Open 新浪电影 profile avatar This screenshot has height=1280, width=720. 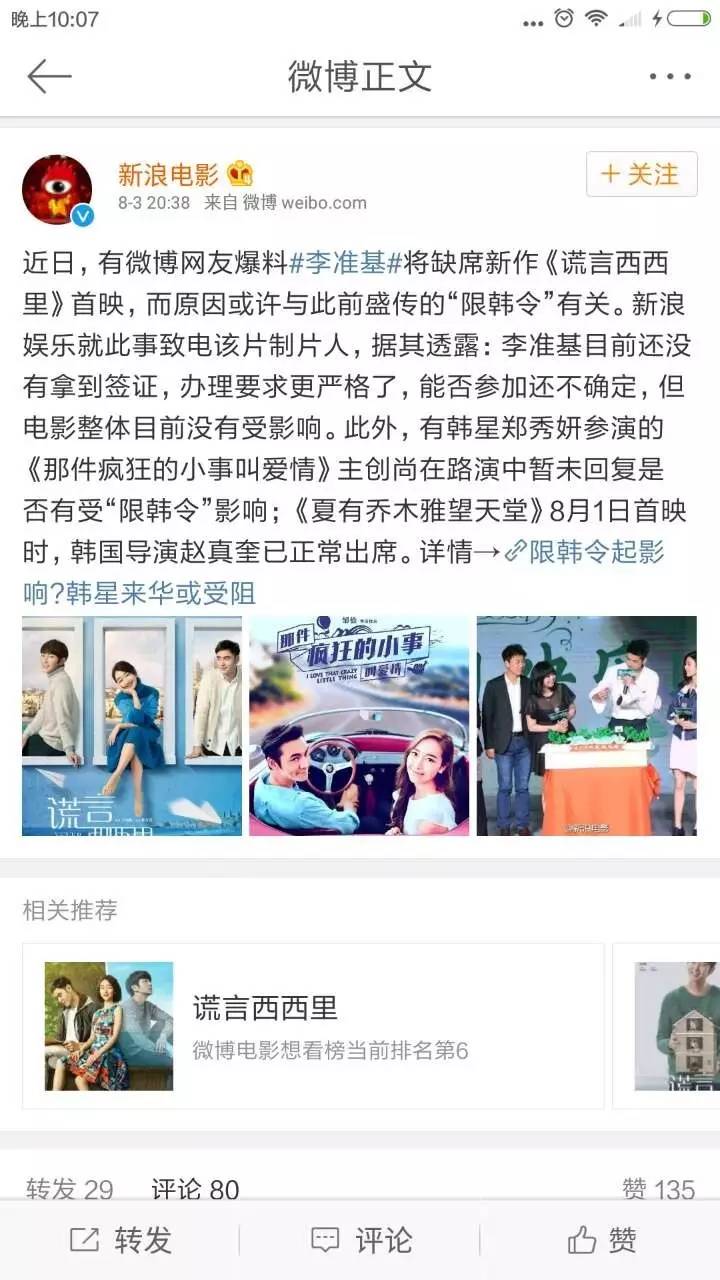click(x=57, y=190)
